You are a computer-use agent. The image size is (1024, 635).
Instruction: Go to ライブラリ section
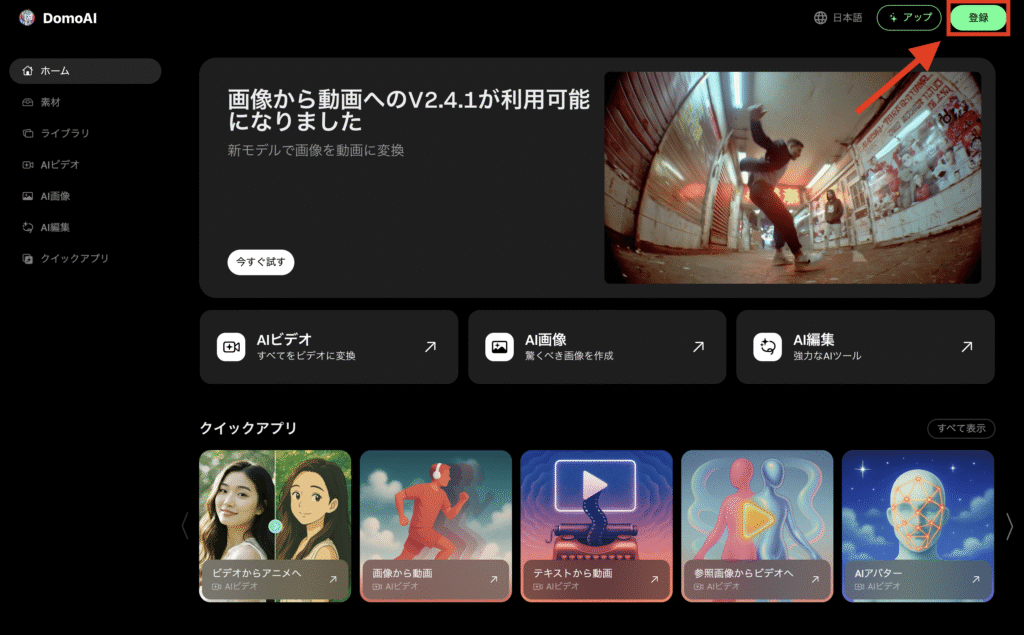pos(64,133)
